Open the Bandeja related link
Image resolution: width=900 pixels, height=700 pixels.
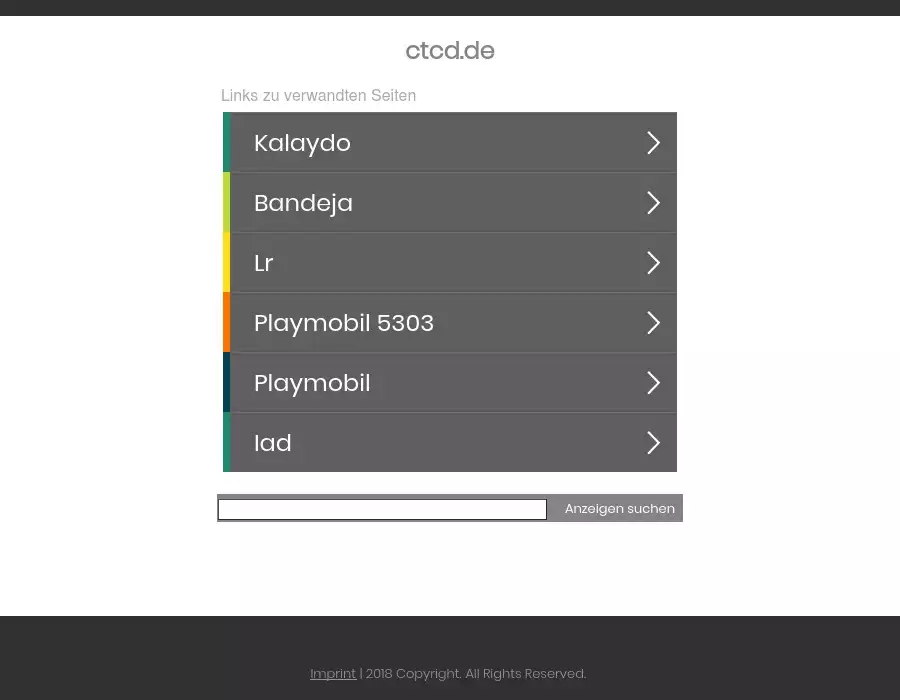pyautogui.click(x=450, y=203)
